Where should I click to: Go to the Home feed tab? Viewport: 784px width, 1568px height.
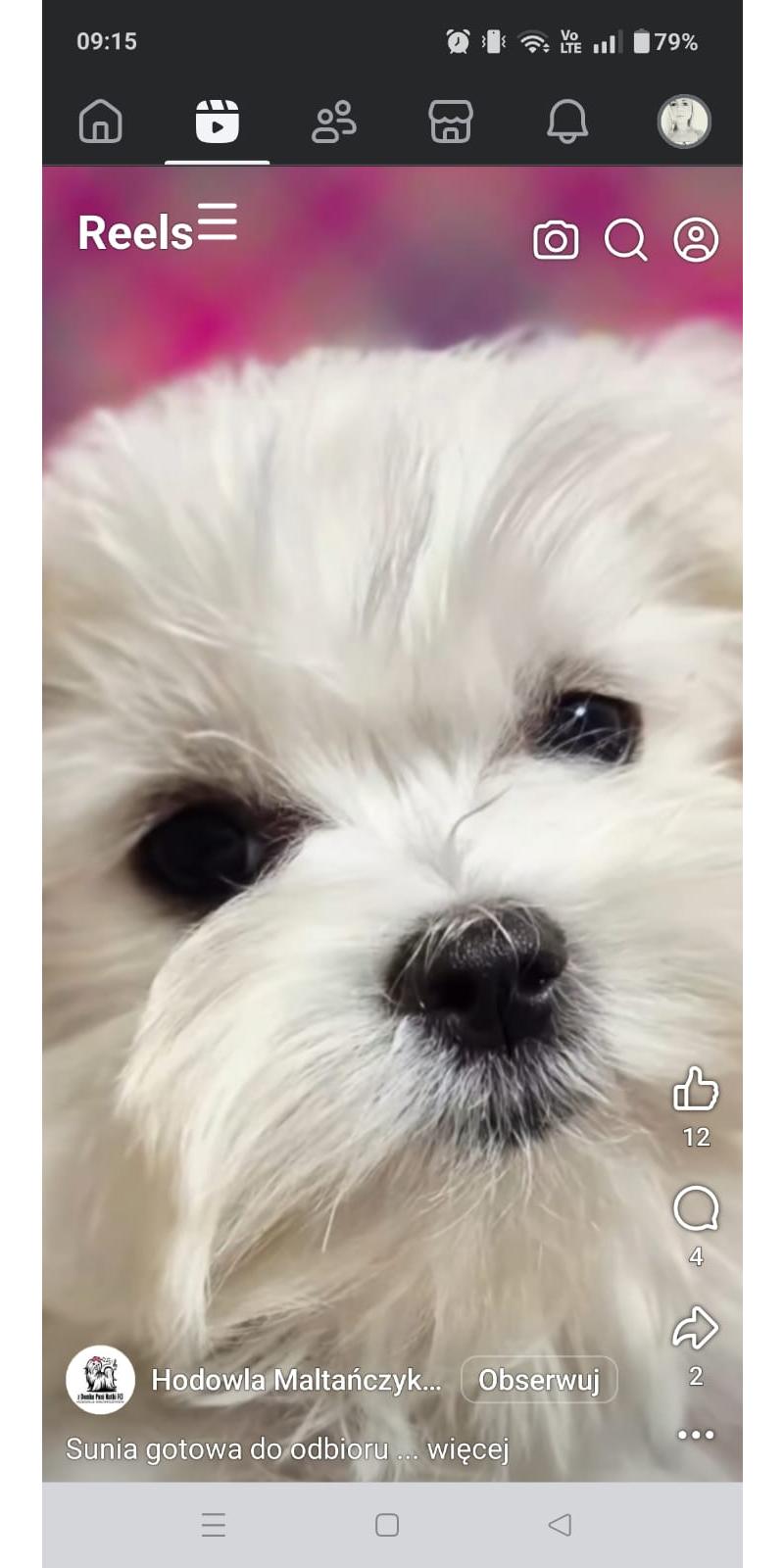click(100, 122)
